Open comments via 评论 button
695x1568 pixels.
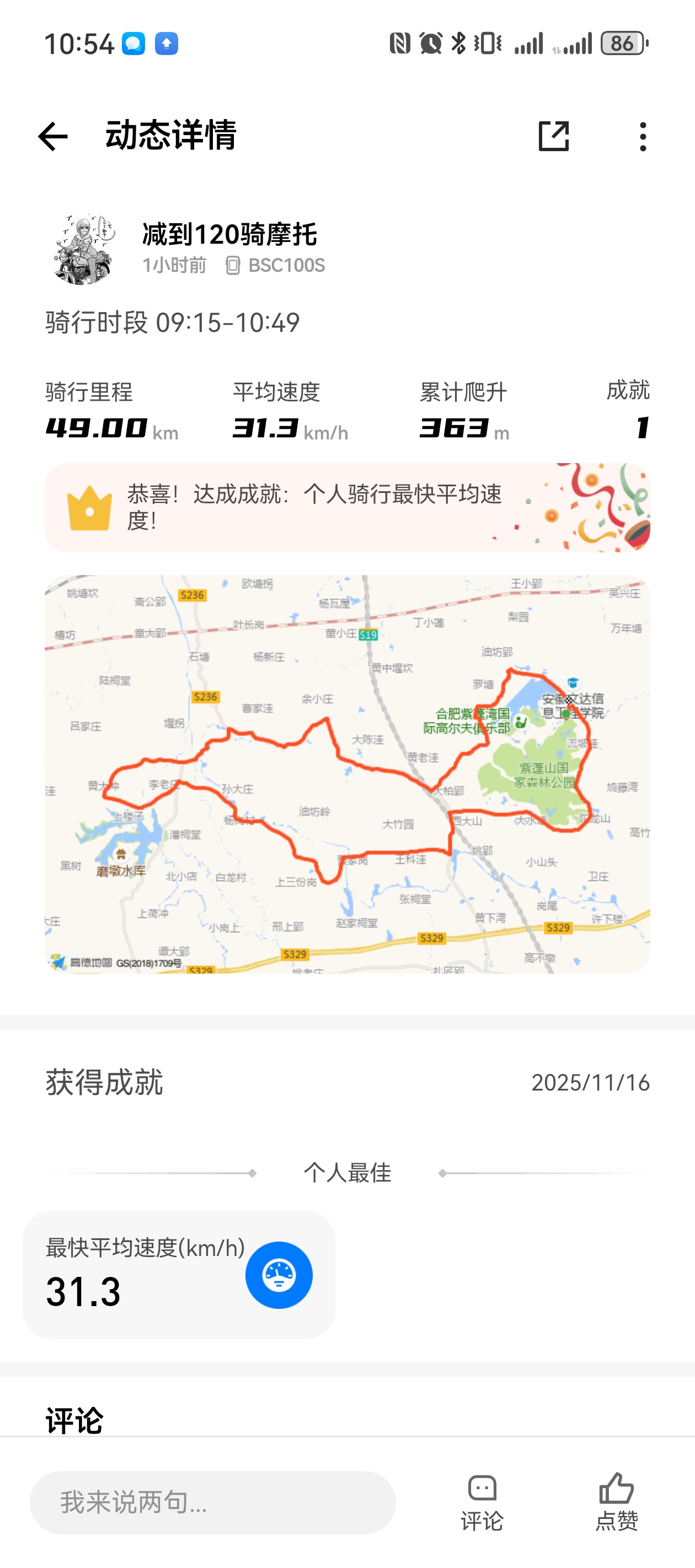[x=482, y=1502]
